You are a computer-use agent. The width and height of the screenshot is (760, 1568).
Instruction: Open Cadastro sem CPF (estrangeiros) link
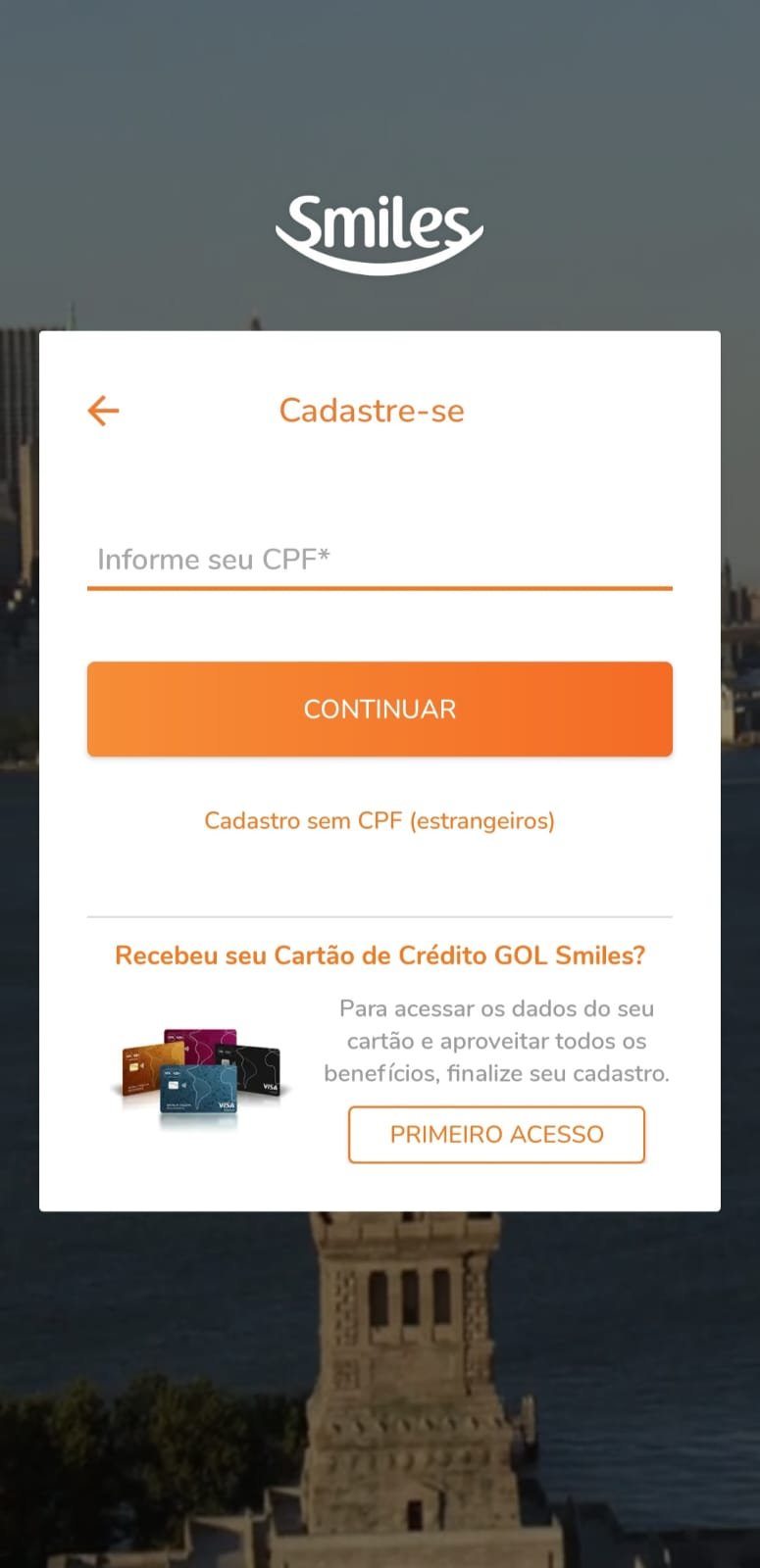(x=380, y=820)
